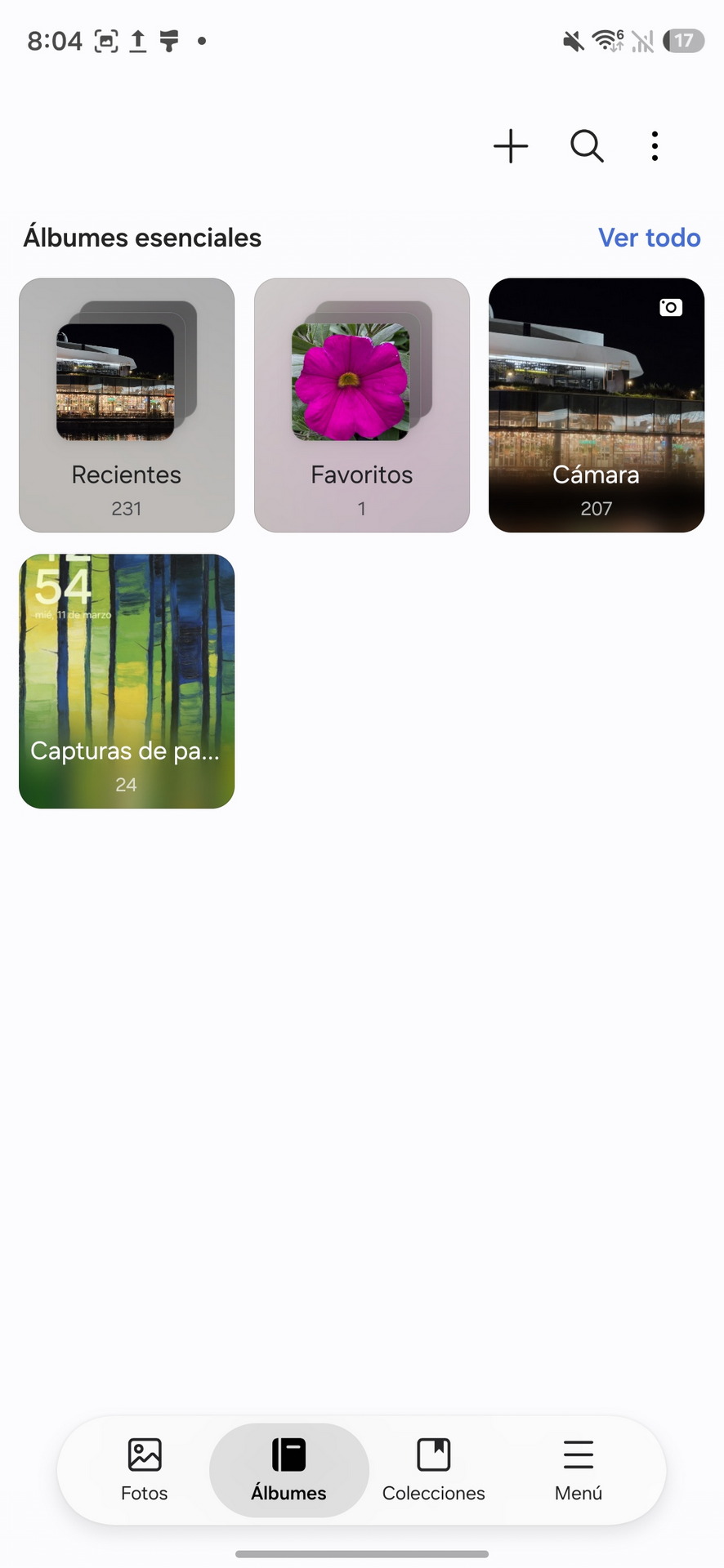The image size is (724, 1568).
Task: Open the three-dot overflow menu
Action: pos(655,147)
